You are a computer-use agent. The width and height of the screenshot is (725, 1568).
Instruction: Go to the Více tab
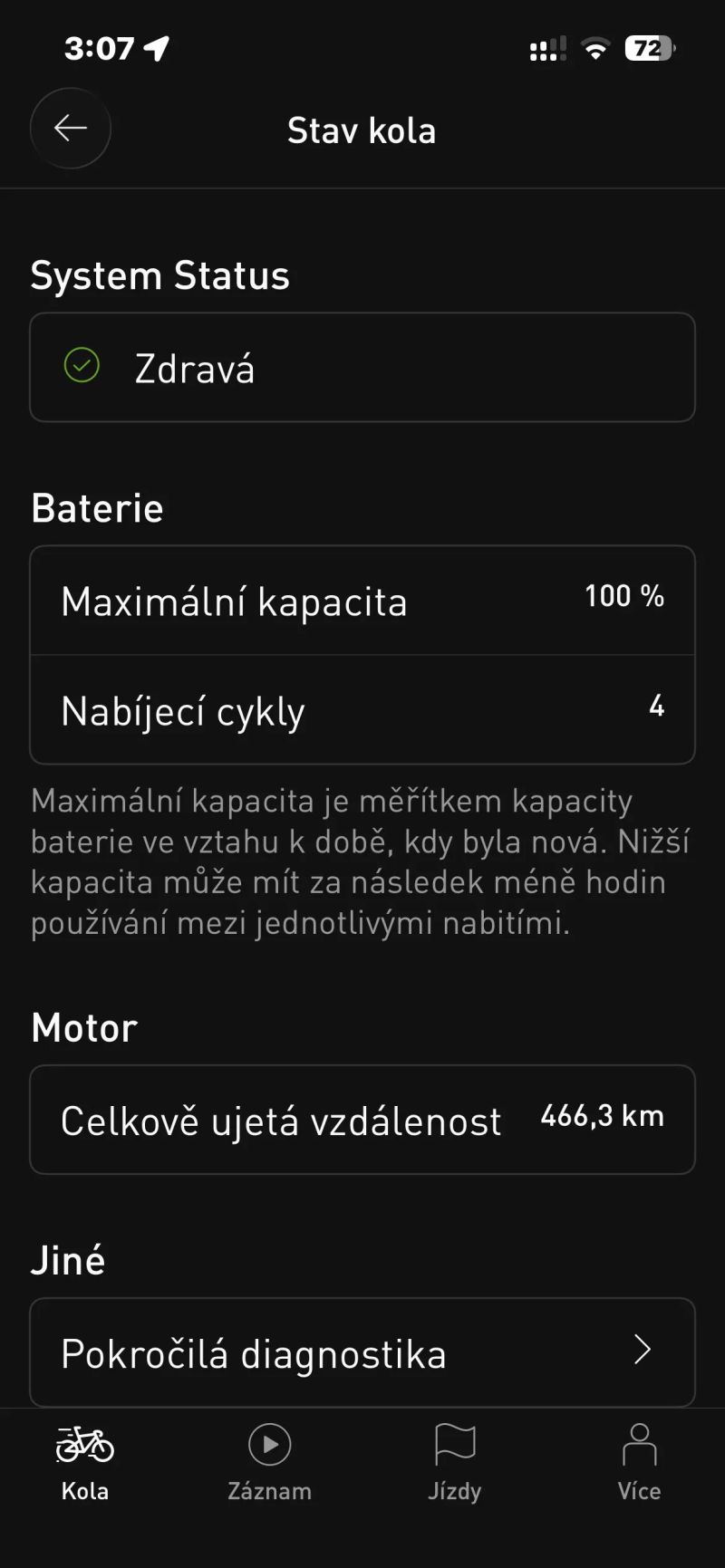click(x=639, y=1462)
